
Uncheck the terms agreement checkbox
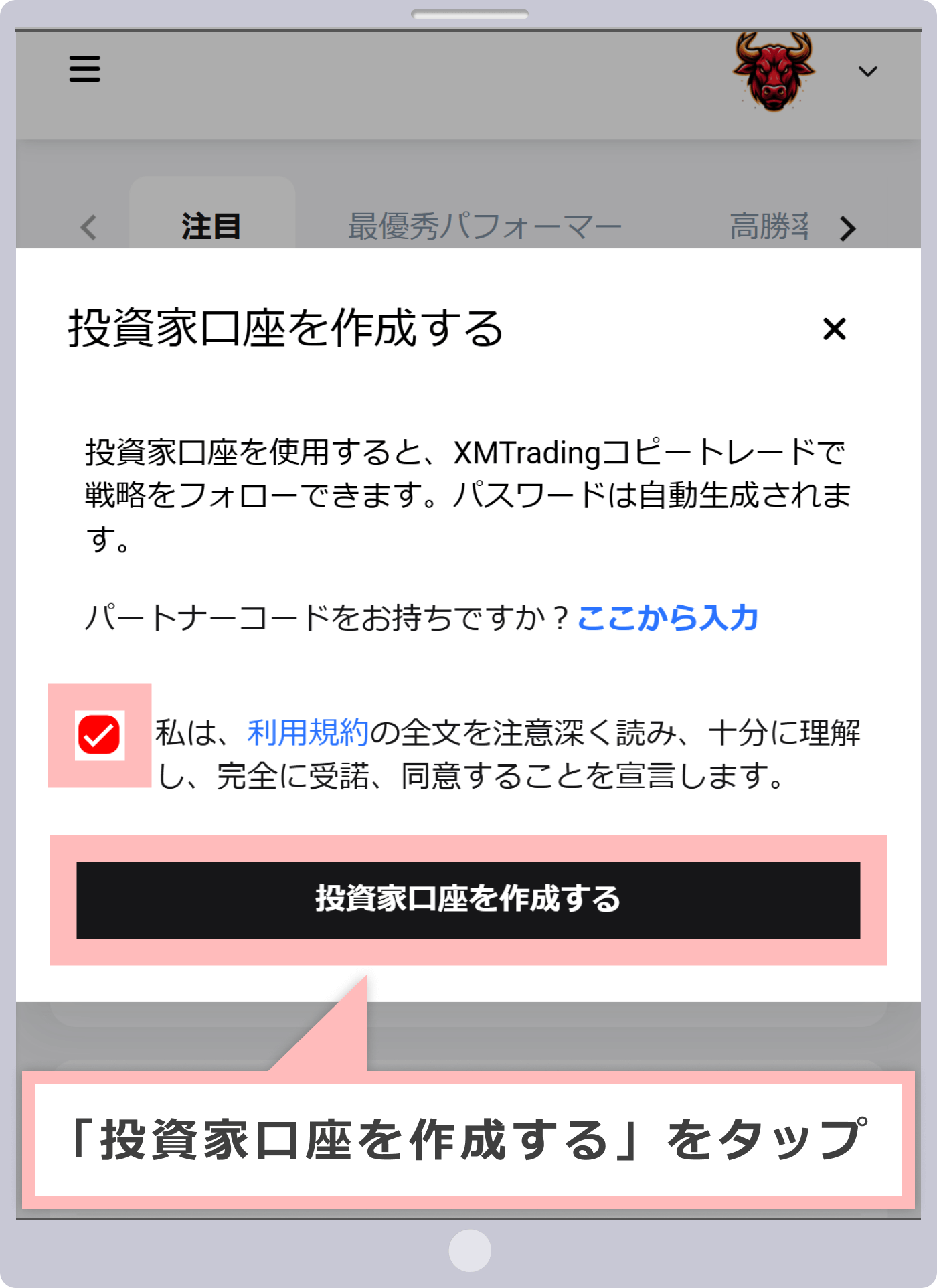(x=100, y=736)
